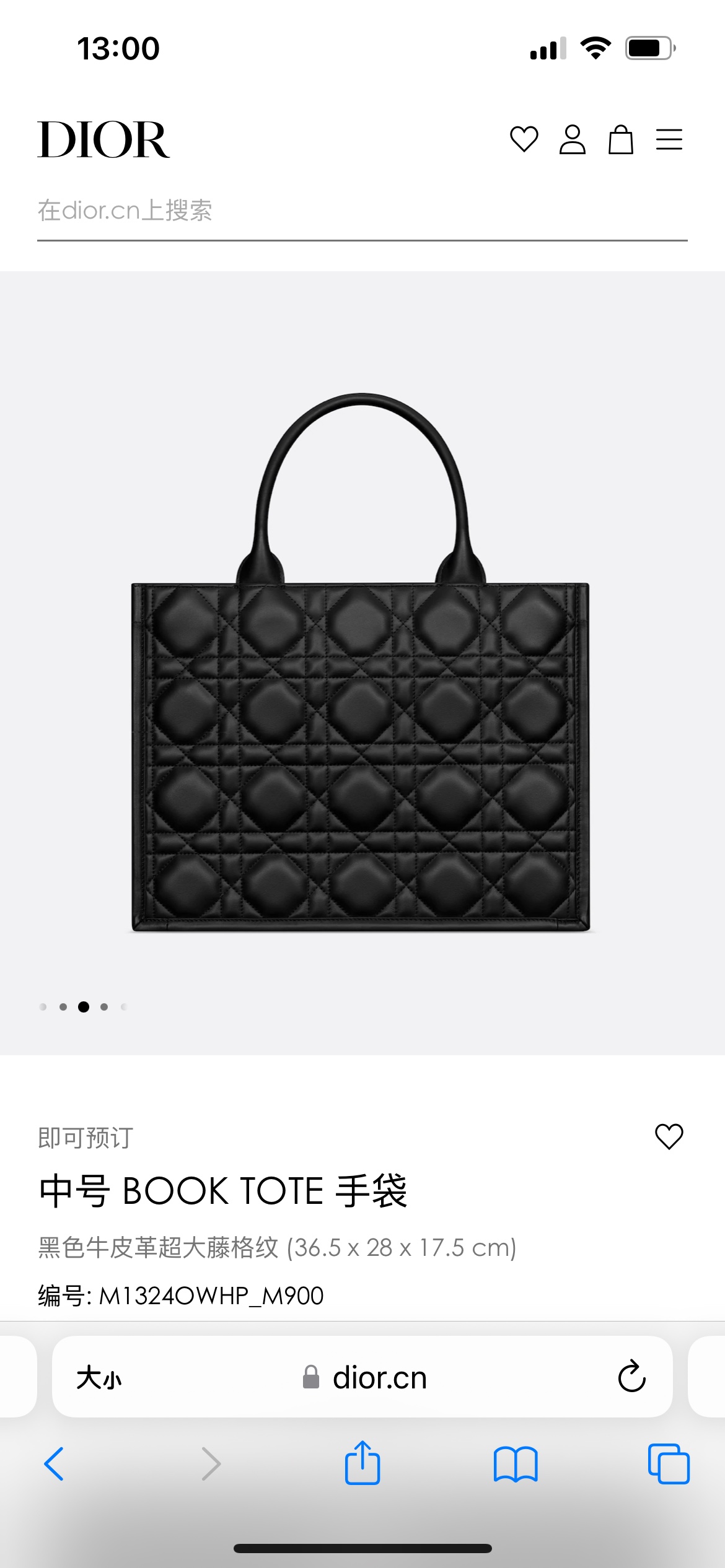Screen dimensions: 725x1568
Task: Go to the DIOR home page logo
Action: 103,140
